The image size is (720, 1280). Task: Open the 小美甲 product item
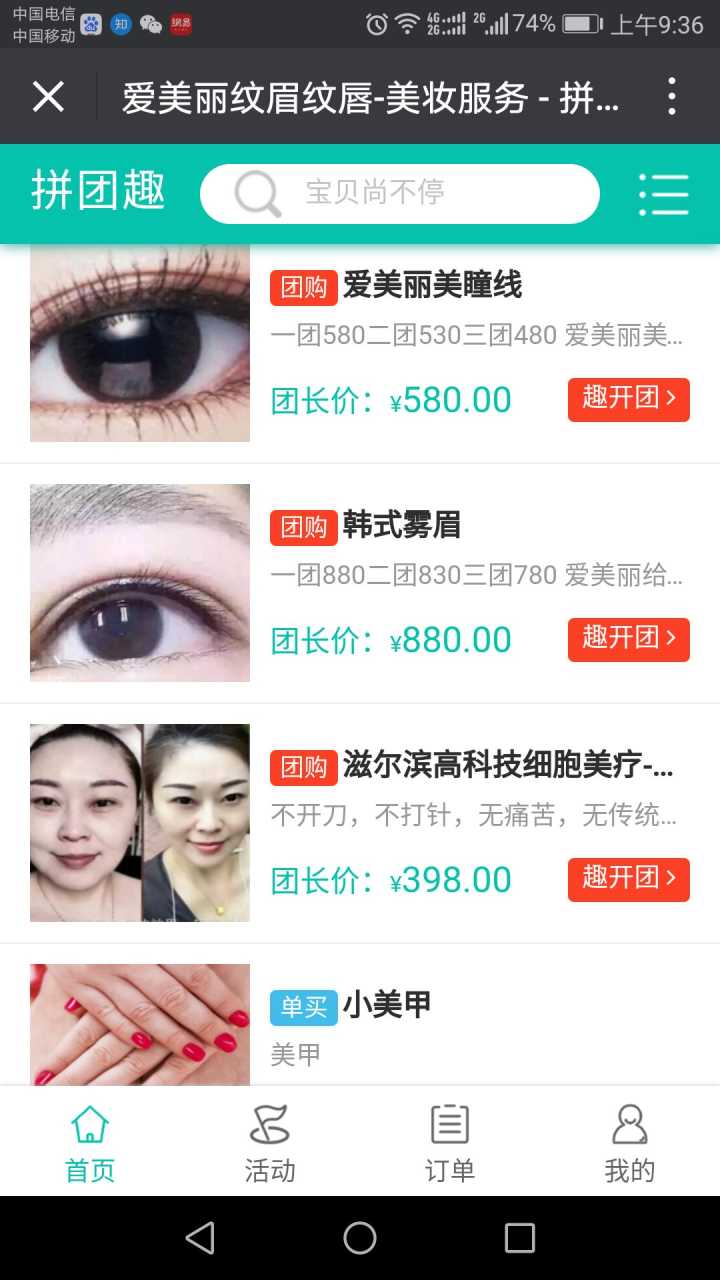[387, 1005]
